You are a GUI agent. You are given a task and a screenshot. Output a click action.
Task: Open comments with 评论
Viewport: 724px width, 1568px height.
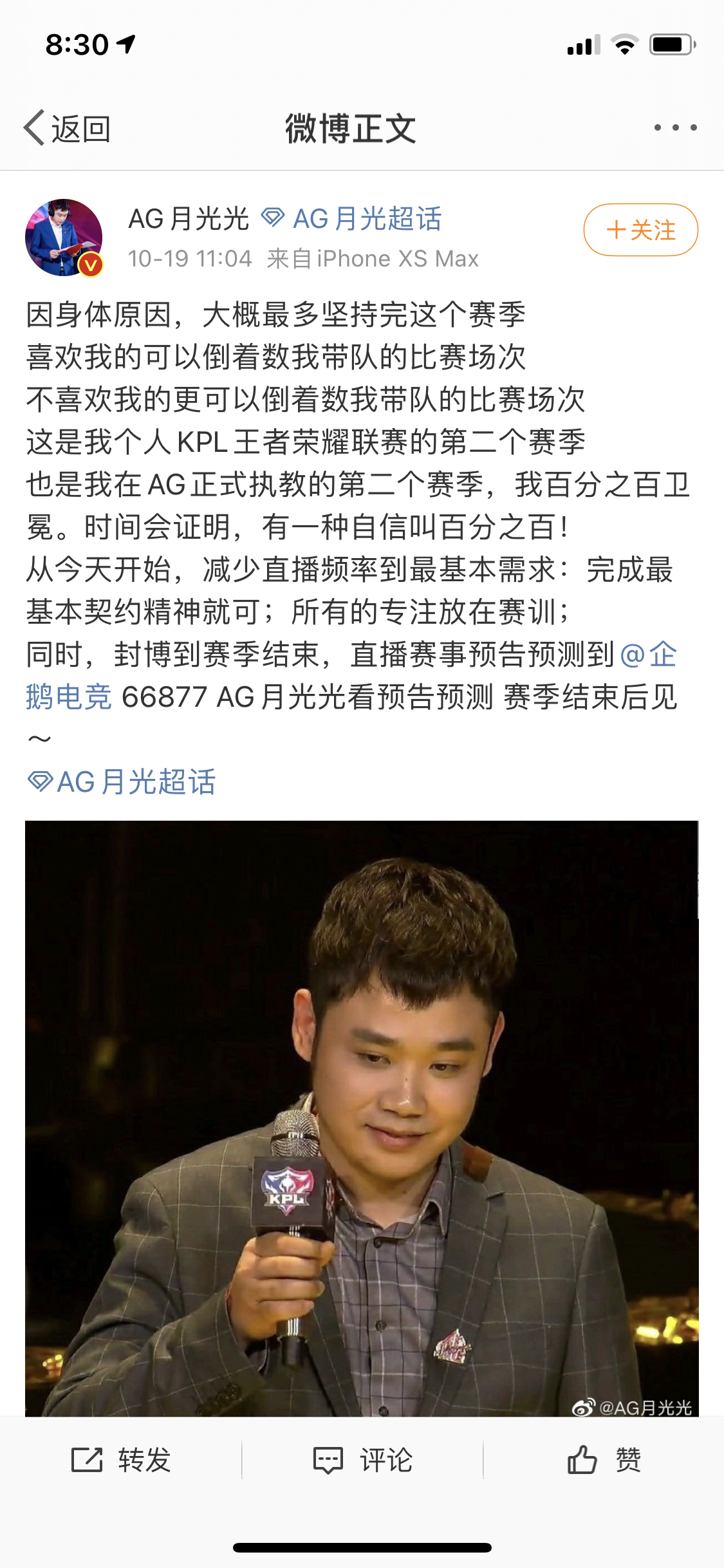[362, 1459]
